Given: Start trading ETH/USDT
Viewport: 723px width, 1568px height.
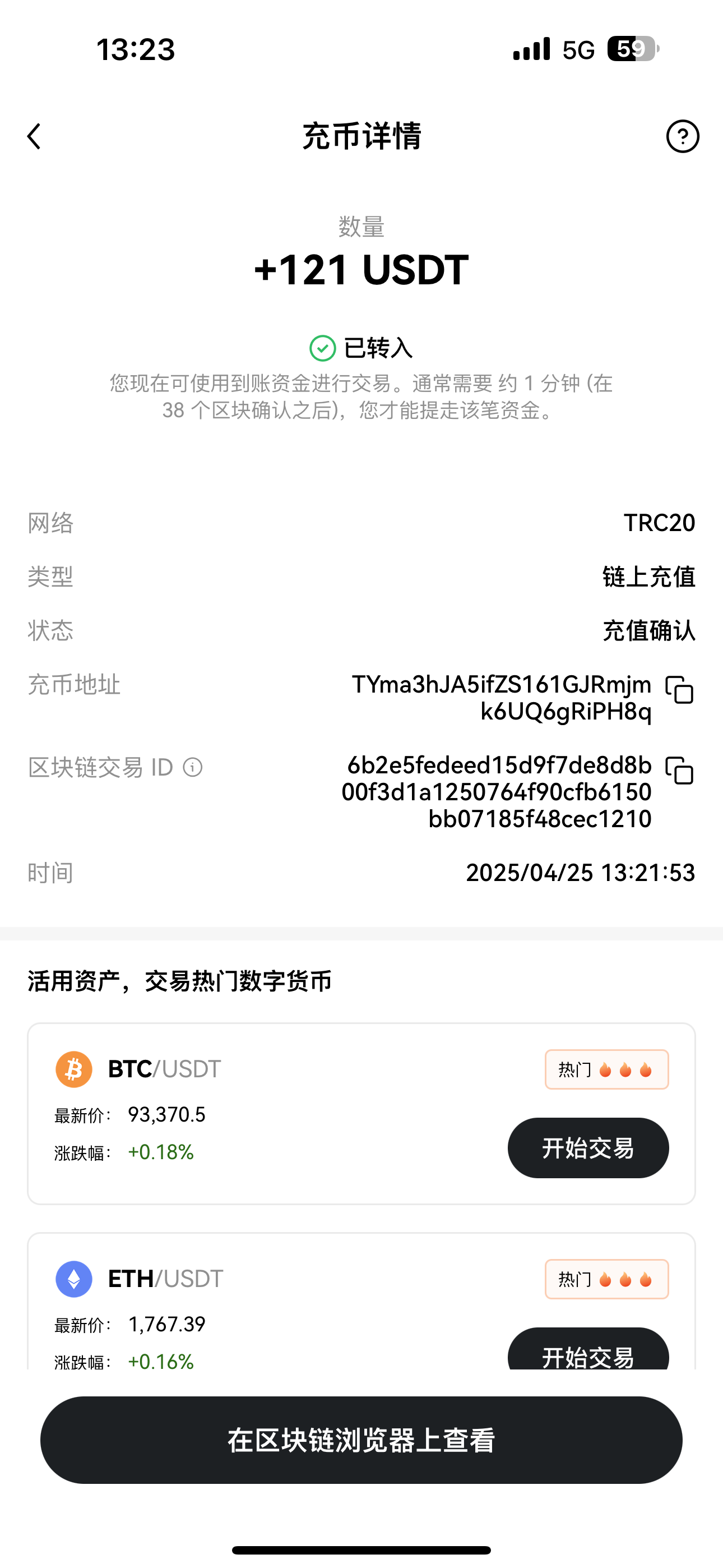Looking at the screenshot, I should coord(588,1349).
